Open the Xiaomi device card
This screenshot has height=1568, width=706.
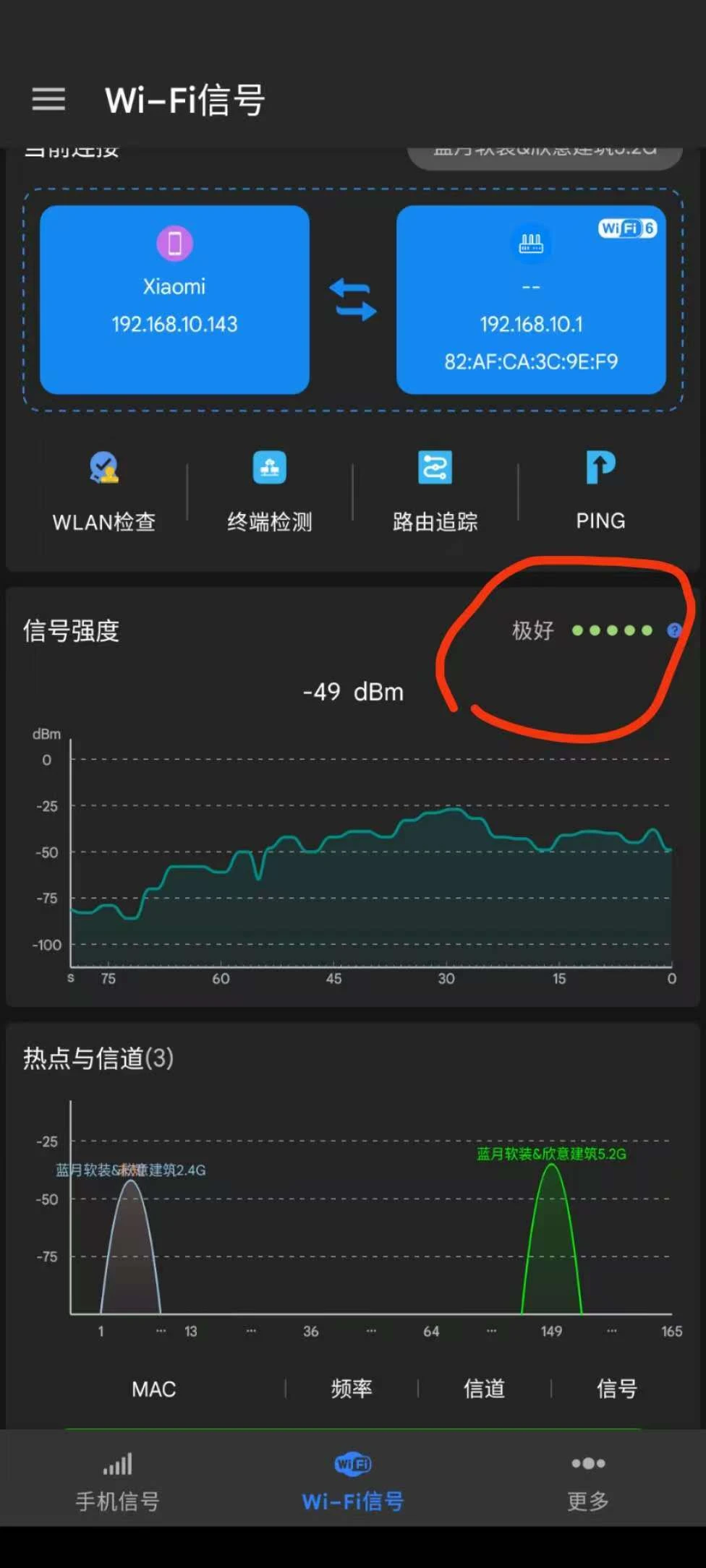click(174, 299)
